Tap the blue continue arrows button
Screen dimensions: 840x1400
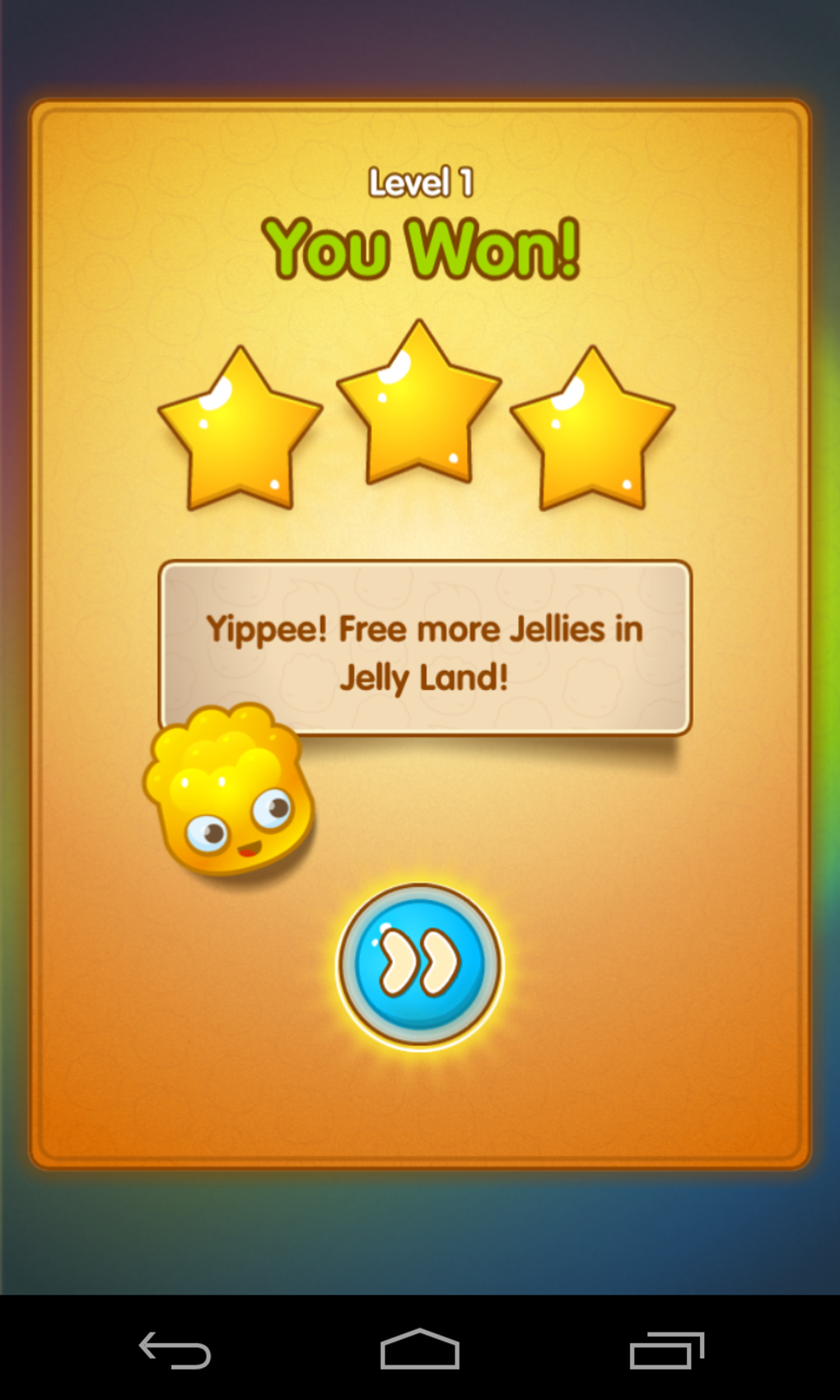pyautogui.click(x=419, y=964)
